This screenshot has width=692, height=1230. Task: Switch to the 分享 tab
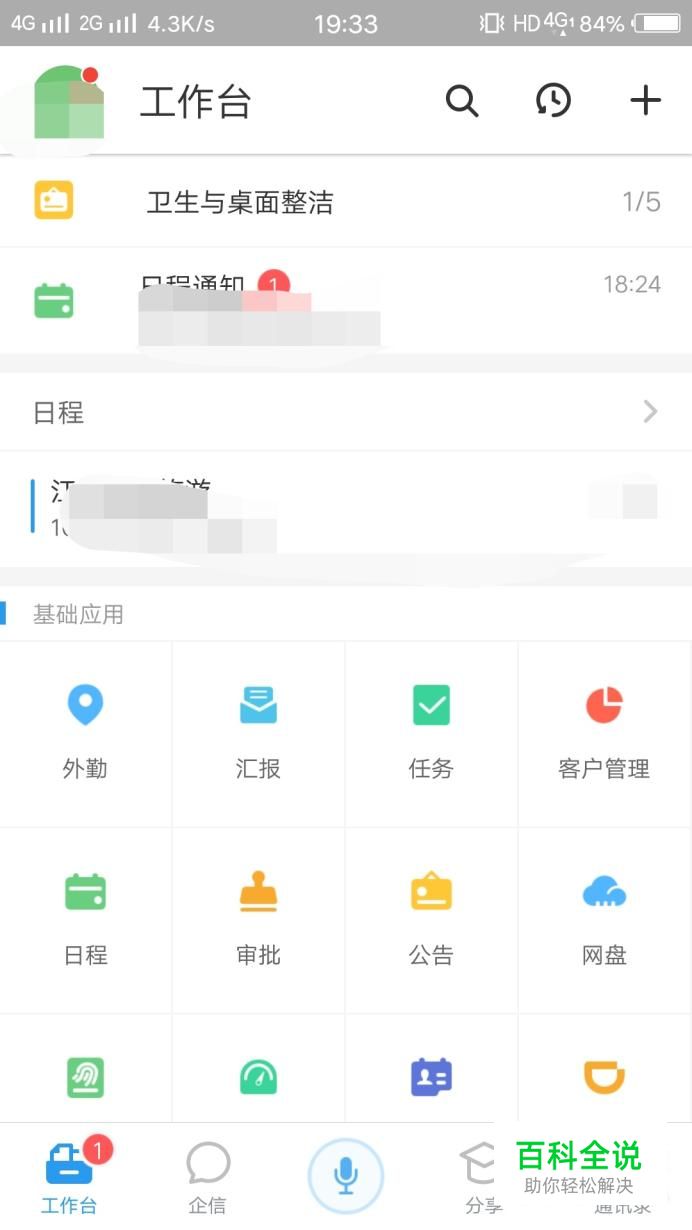point(481,1177)
